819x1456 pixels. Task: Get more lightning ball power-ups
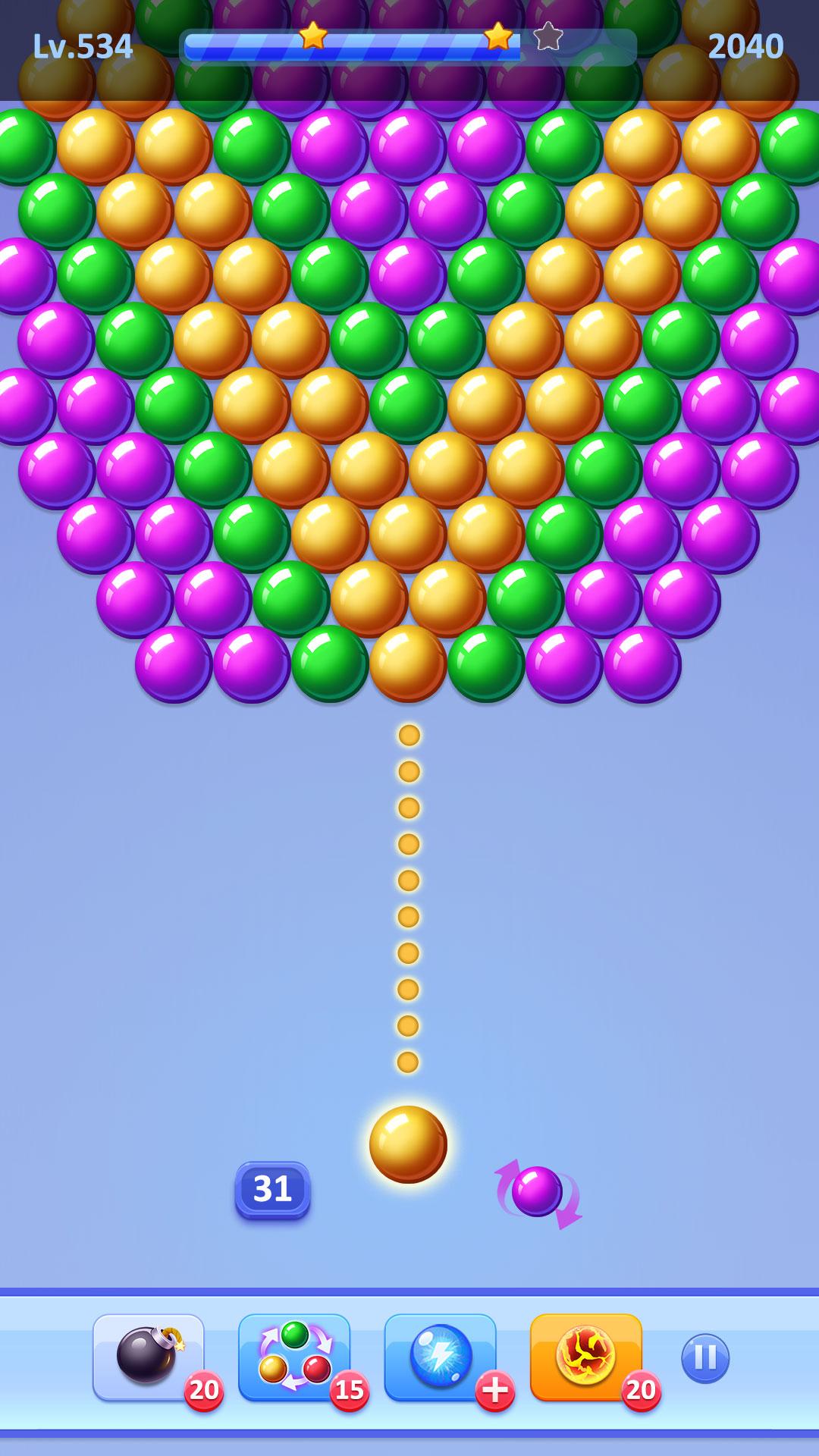click(x=494, y=1391)
